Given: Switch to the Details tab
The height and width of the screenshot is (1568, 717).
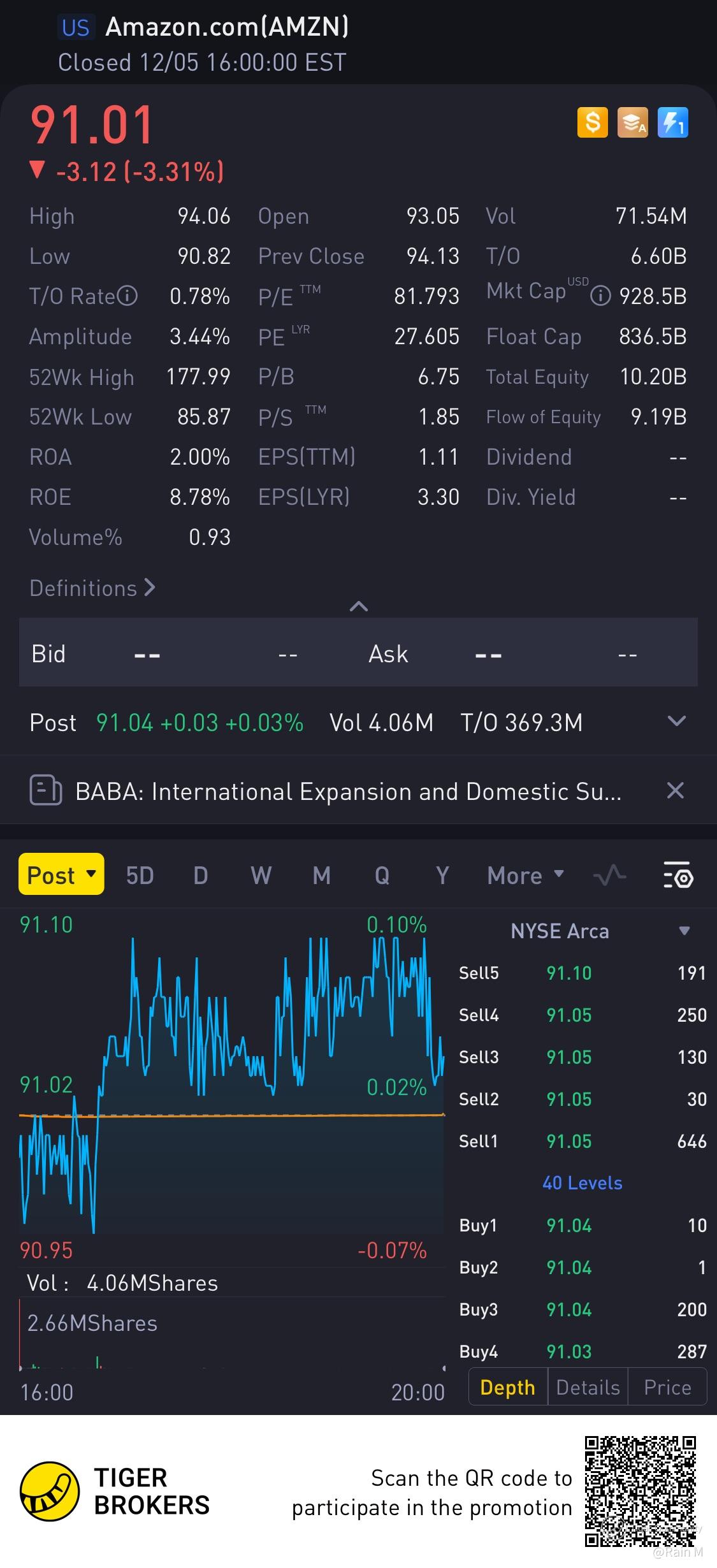Looking at the screenshot, I should [x=588, y=1388].
